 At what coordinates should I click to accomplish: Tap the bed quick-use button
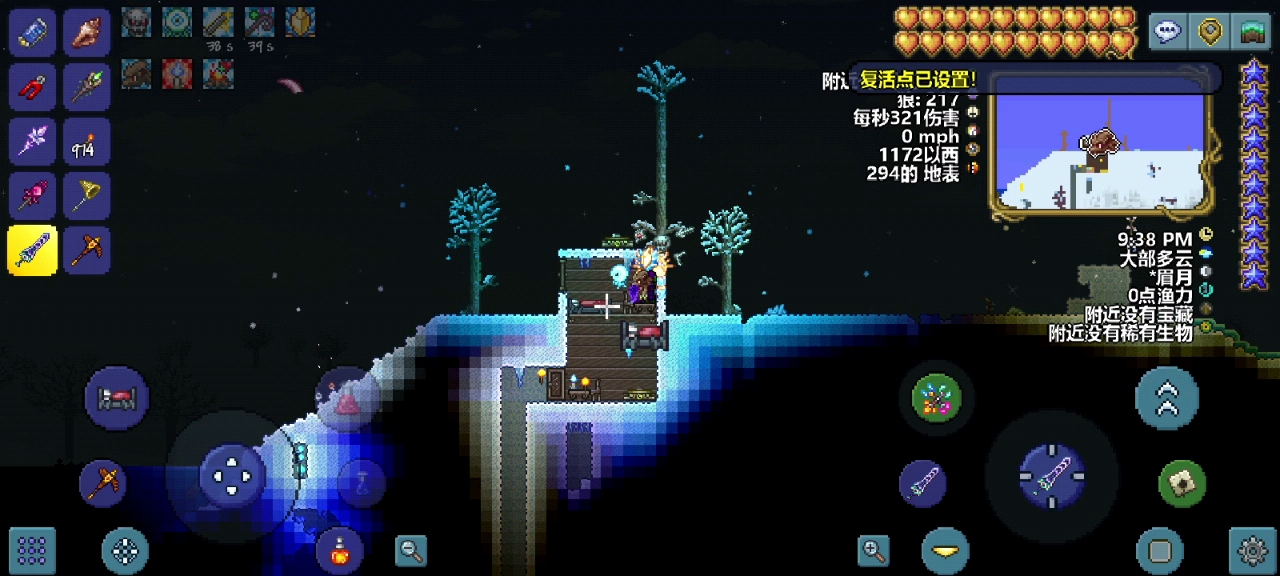pyautogui.click(x=117, y=398)
